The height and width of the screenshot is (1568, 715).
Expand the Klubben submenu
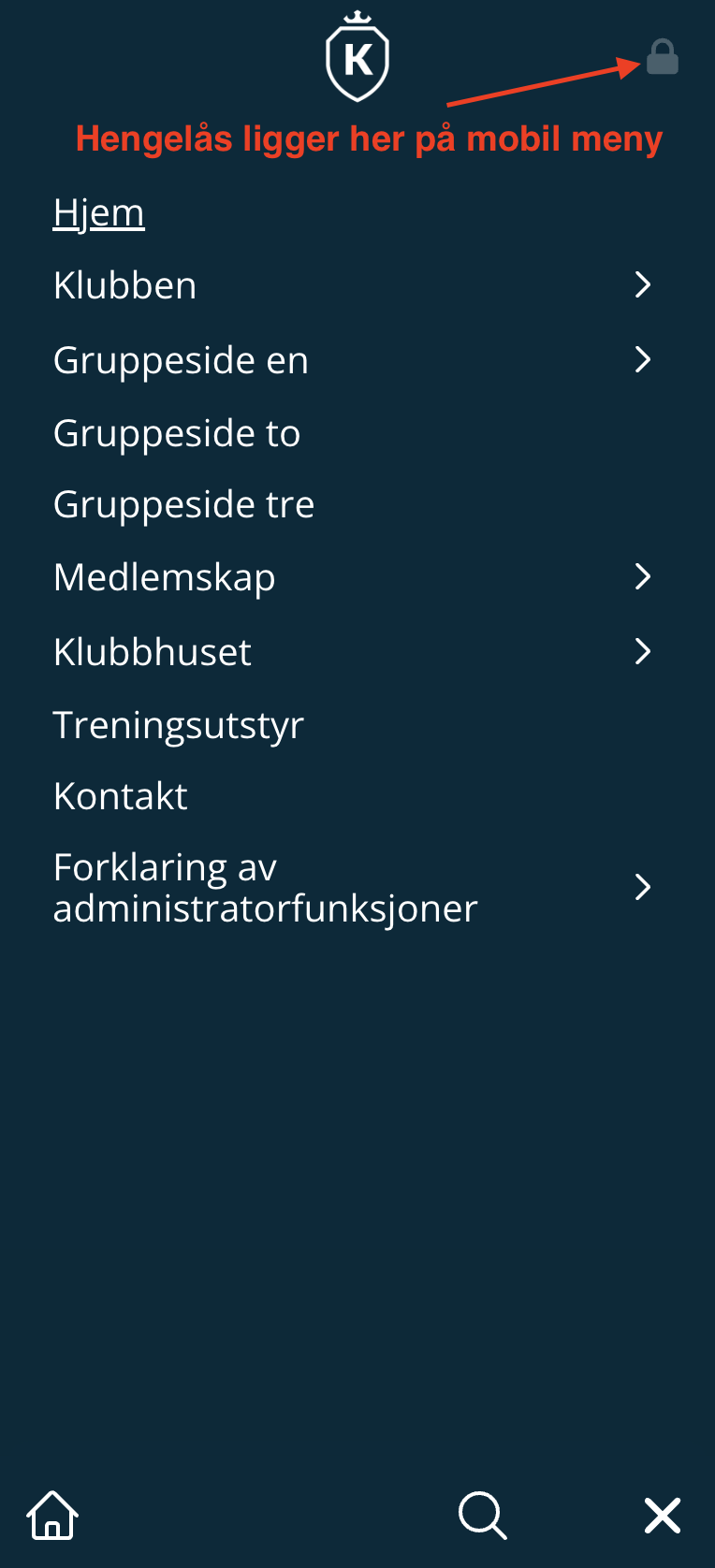[x=642, y=285]
